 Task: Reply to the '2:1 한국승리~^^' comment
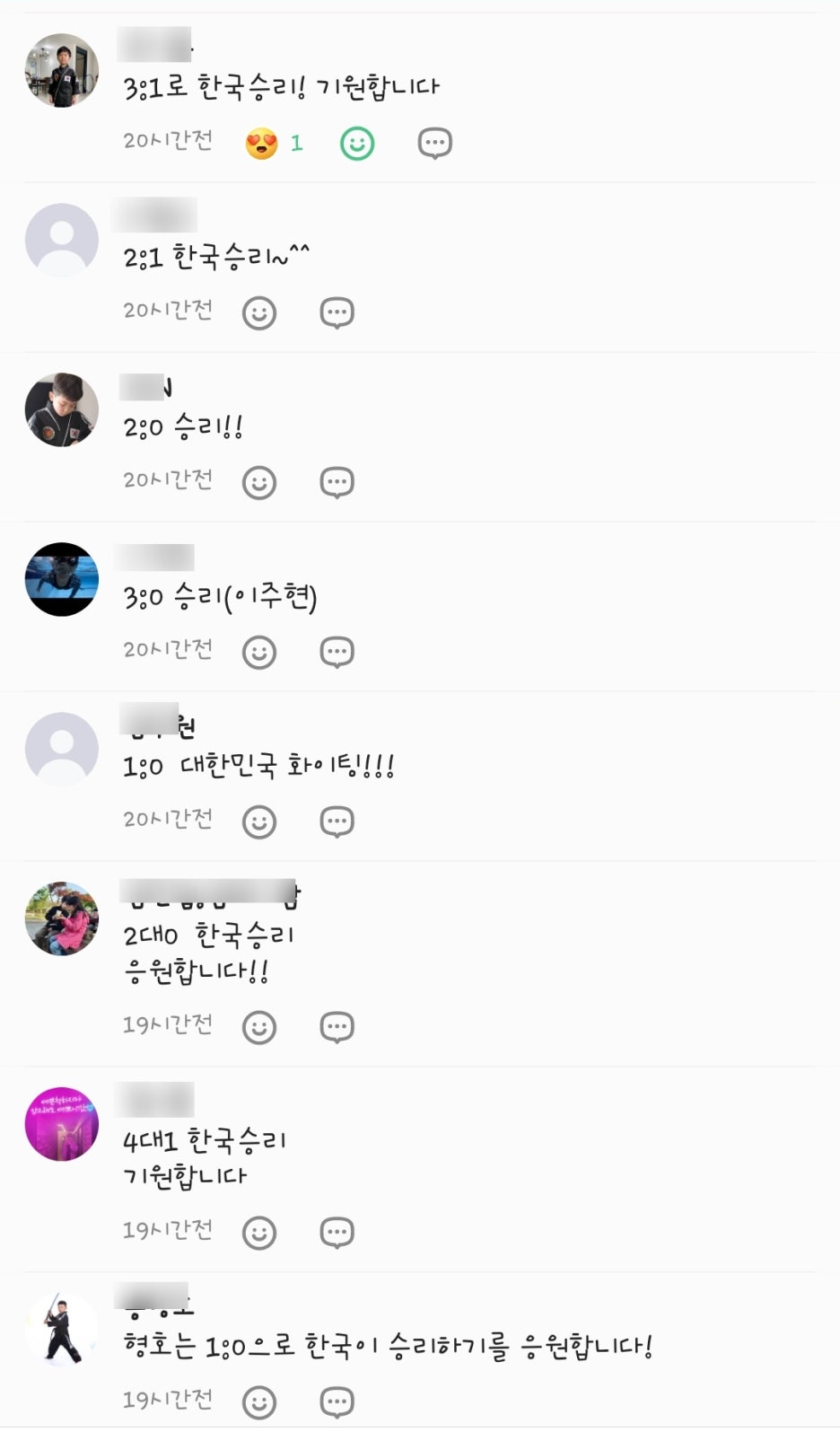click(337, 312)
